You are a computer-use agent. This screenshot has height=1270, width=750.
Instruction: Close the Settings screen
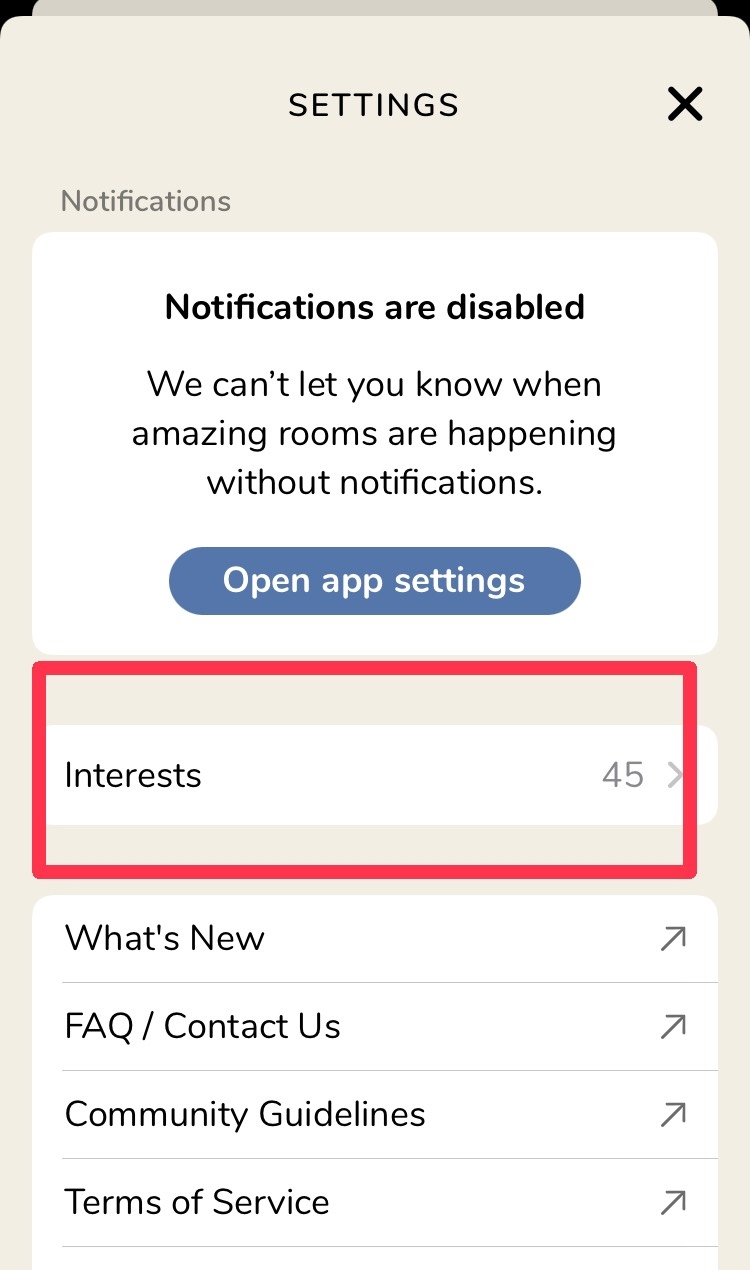click(685, 104)
